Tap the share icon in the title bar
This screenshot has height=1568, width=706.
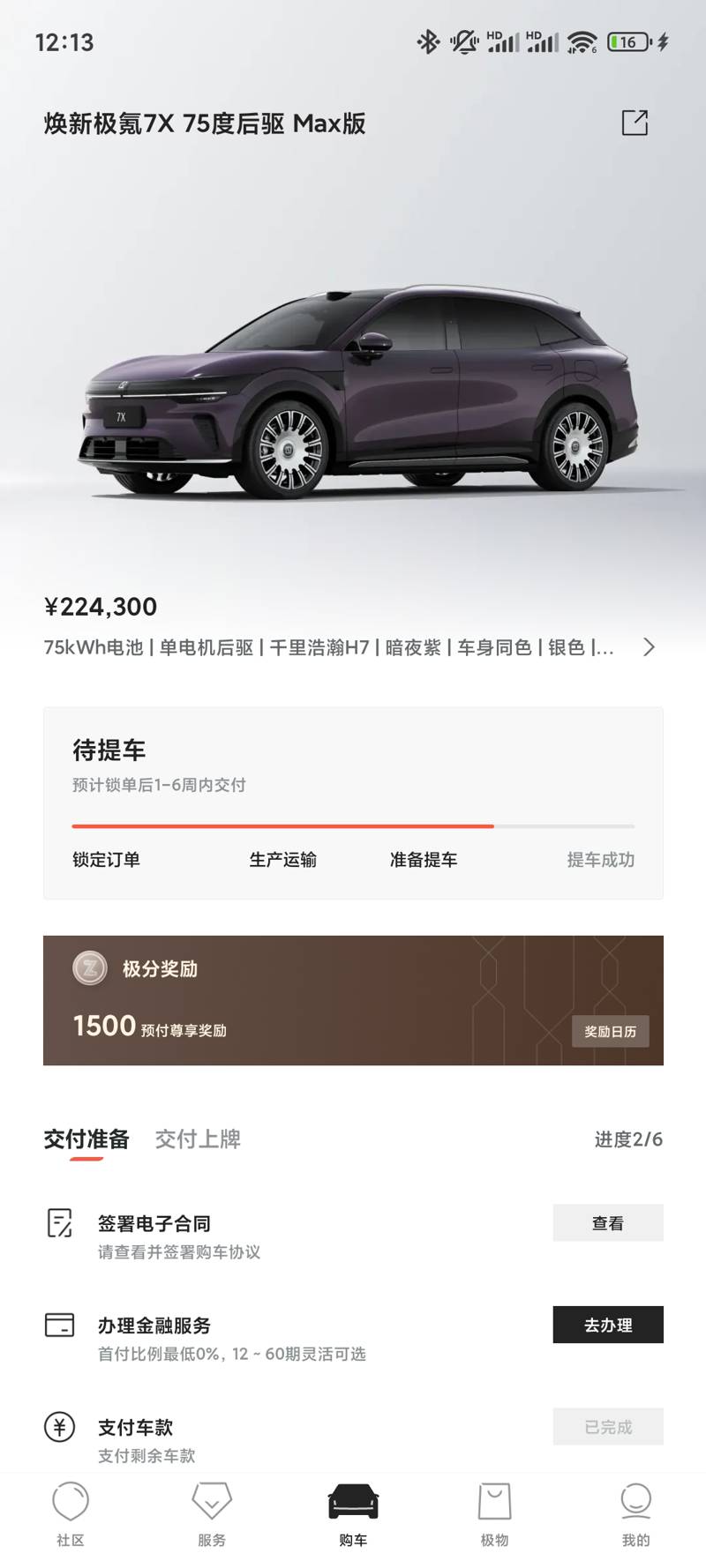pos(635,123)
